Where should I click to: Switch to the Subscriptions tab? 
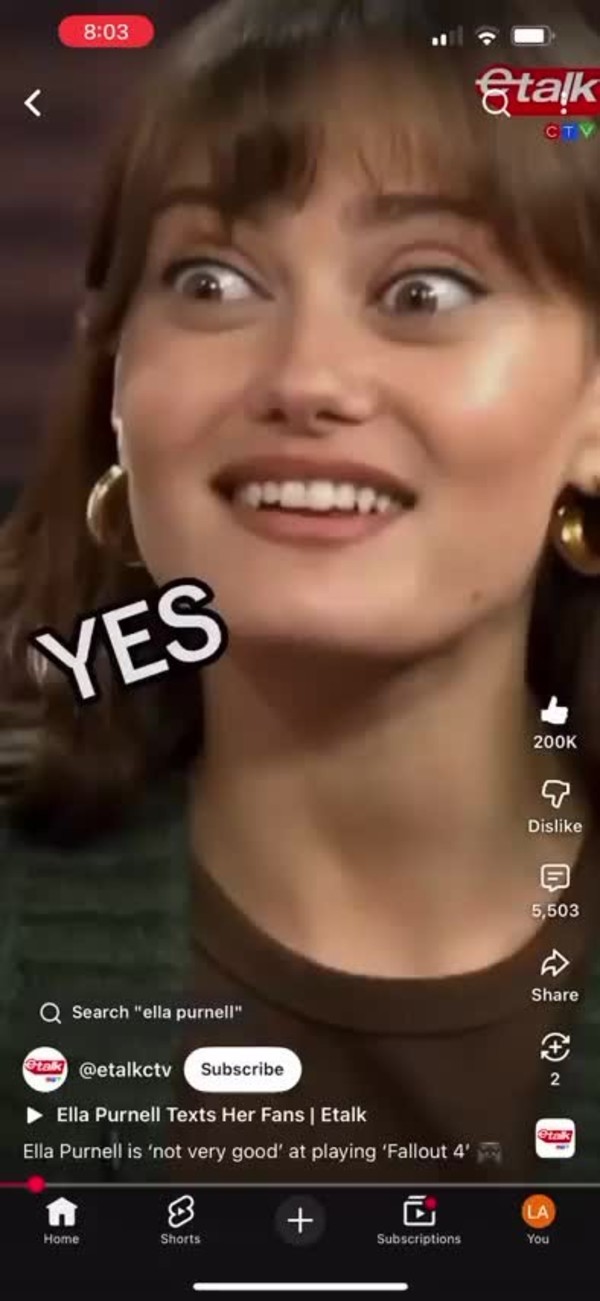point(418,1222)
